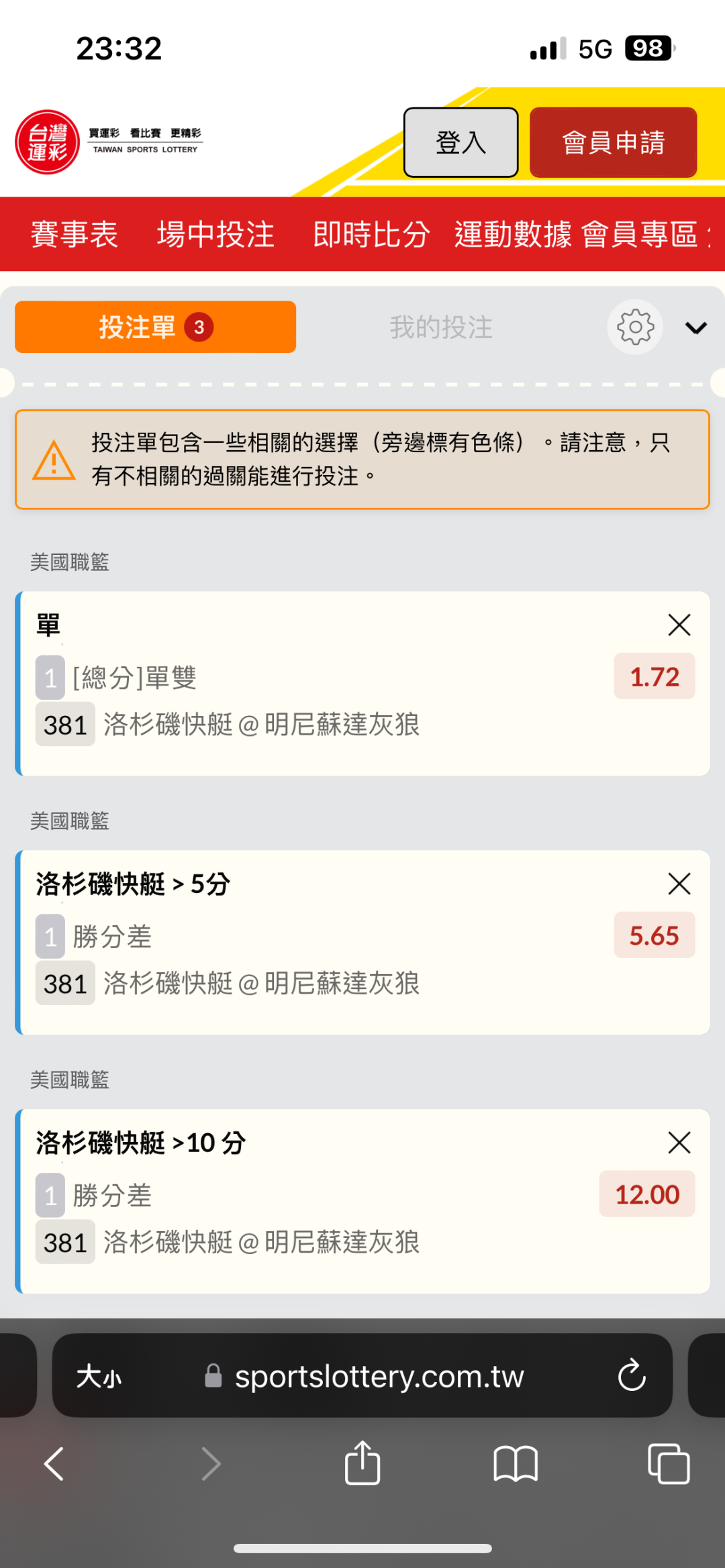
Task: Remove the 單 [總分]單雙 selection
Action: click(x=679, y=625)
